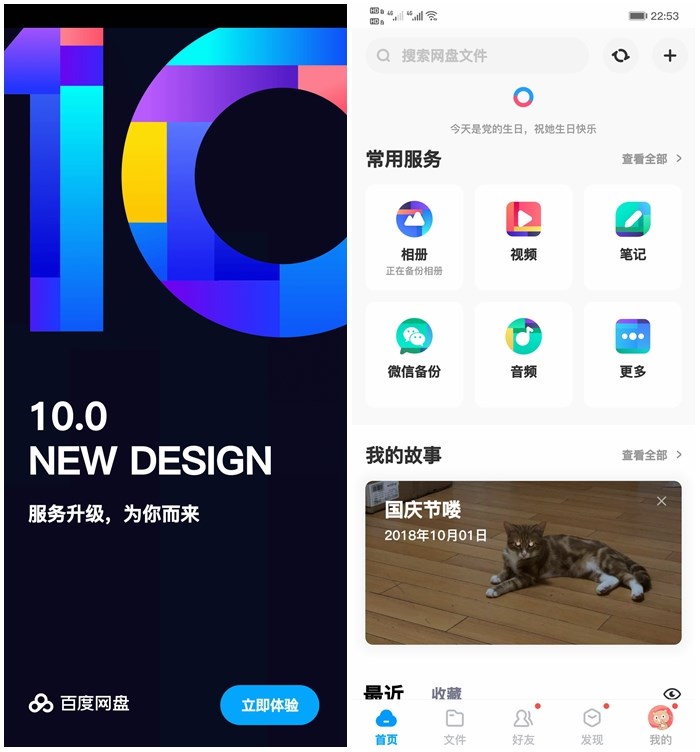Open the 笔记 notes service

point(632,236)
